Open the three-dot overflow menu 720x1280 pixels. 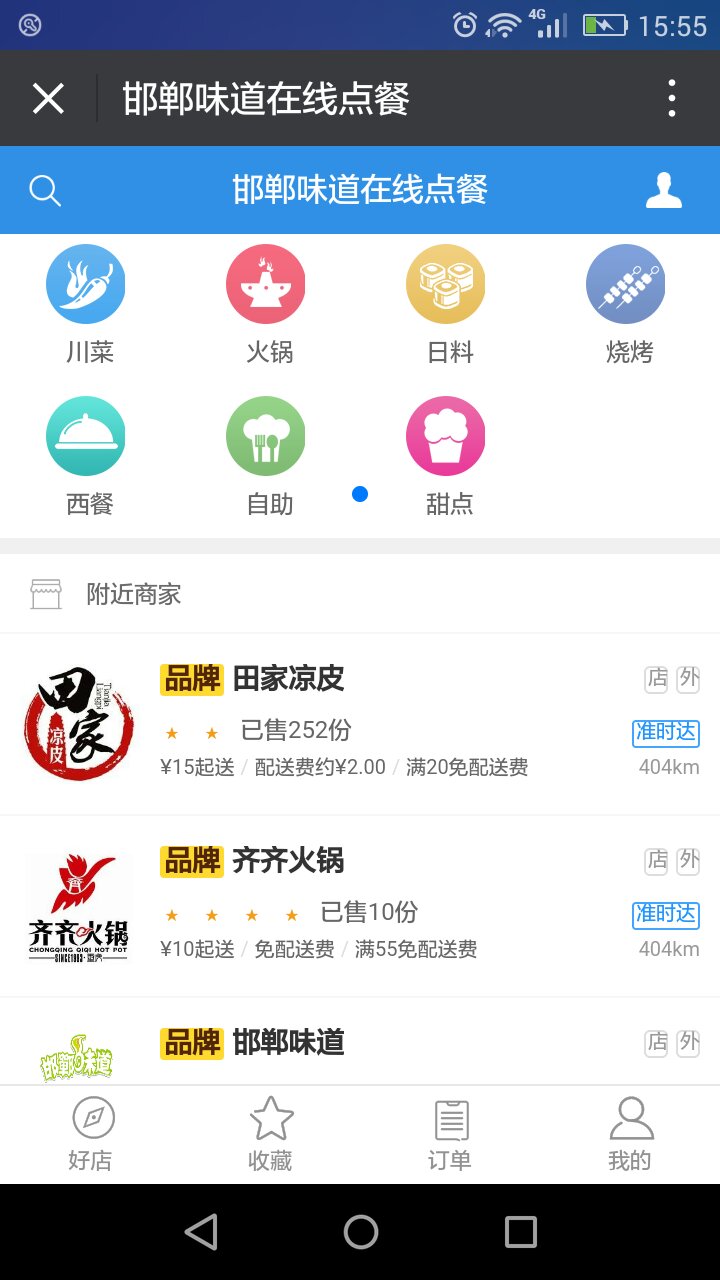(x=671, y=99)
